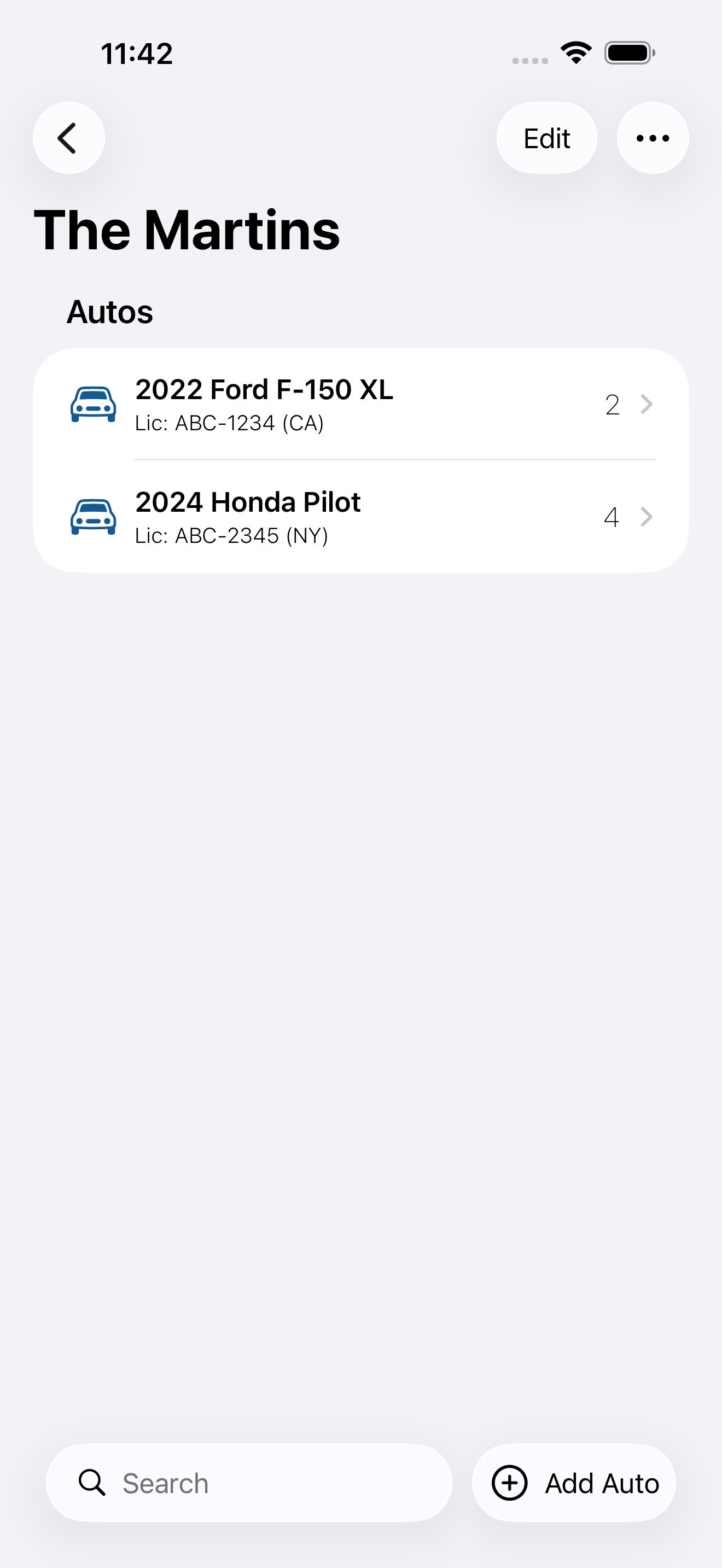Select the Autos section header
This screenshot has height=1568, width=722.
click(110, 311)
